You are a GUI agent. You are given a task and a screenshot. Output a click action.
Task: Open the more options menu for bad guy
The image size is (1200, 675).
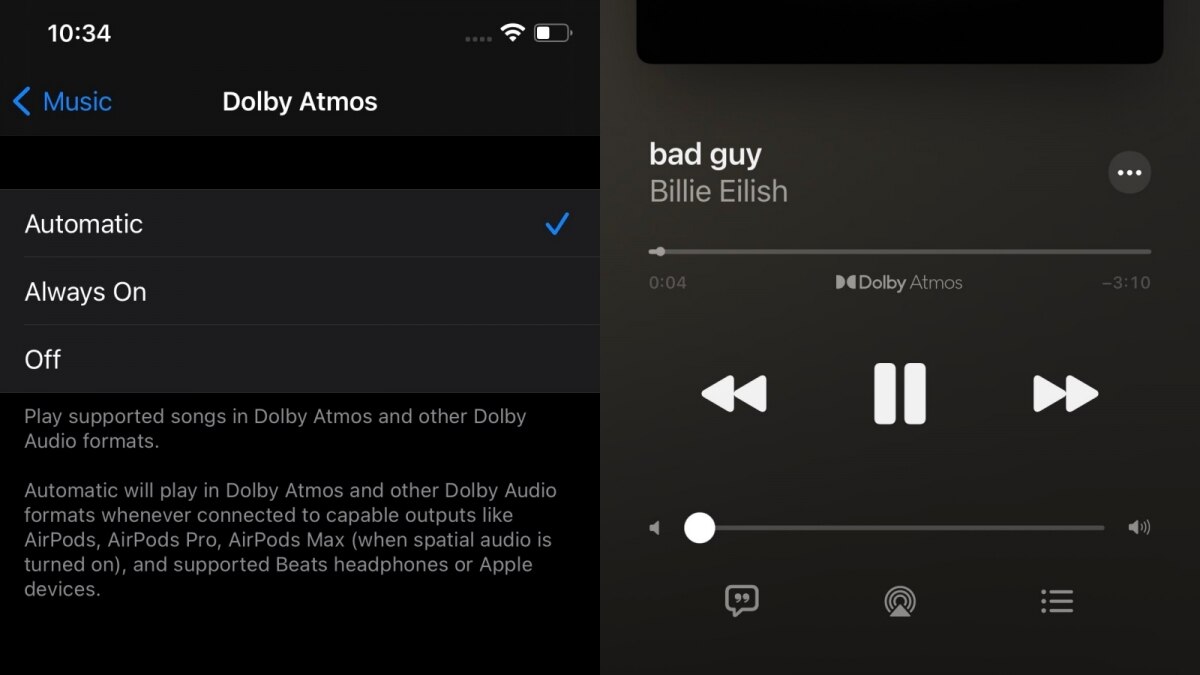coord(1129,173)
